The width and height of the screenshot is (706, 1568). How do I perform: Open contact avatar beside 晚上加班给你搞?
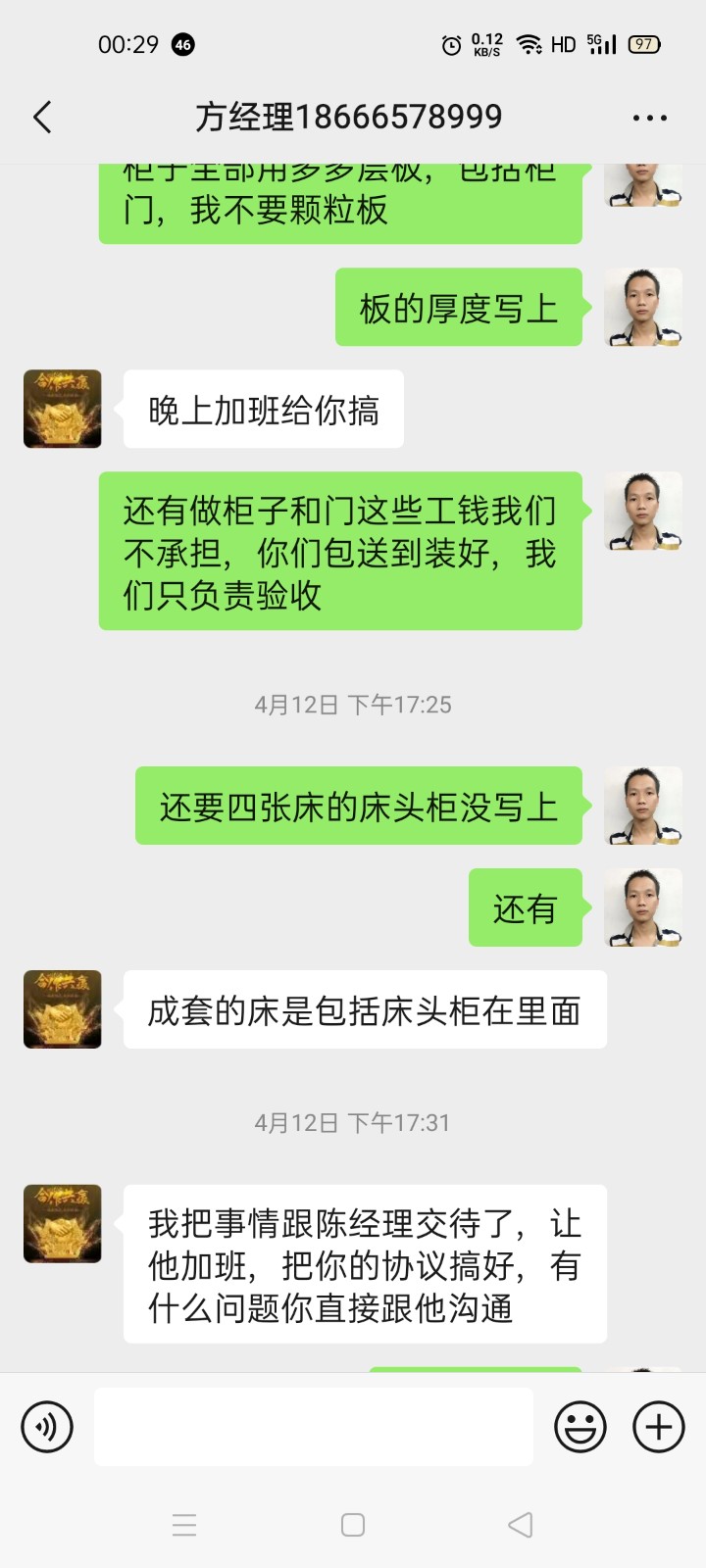[x=63, y=410]
